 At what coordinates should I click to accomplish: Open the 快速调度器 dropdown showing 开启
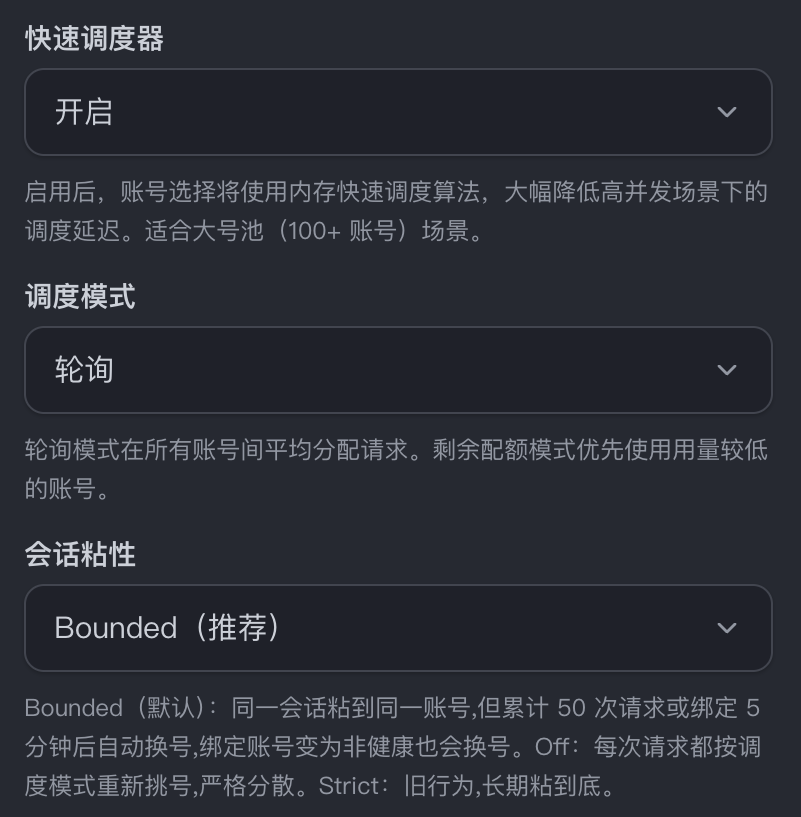pyautogui.click(x=398, y=112)
